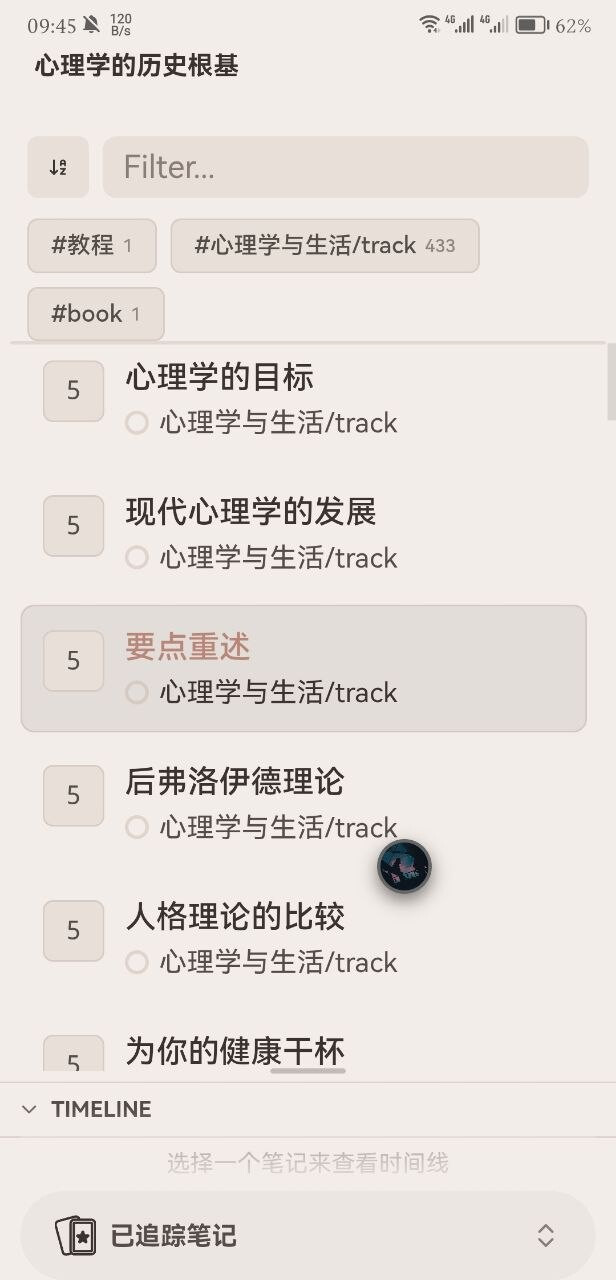Filter by the #教程 tag chip
This screenshot has height=1280, width=616.
coord(91,245)
